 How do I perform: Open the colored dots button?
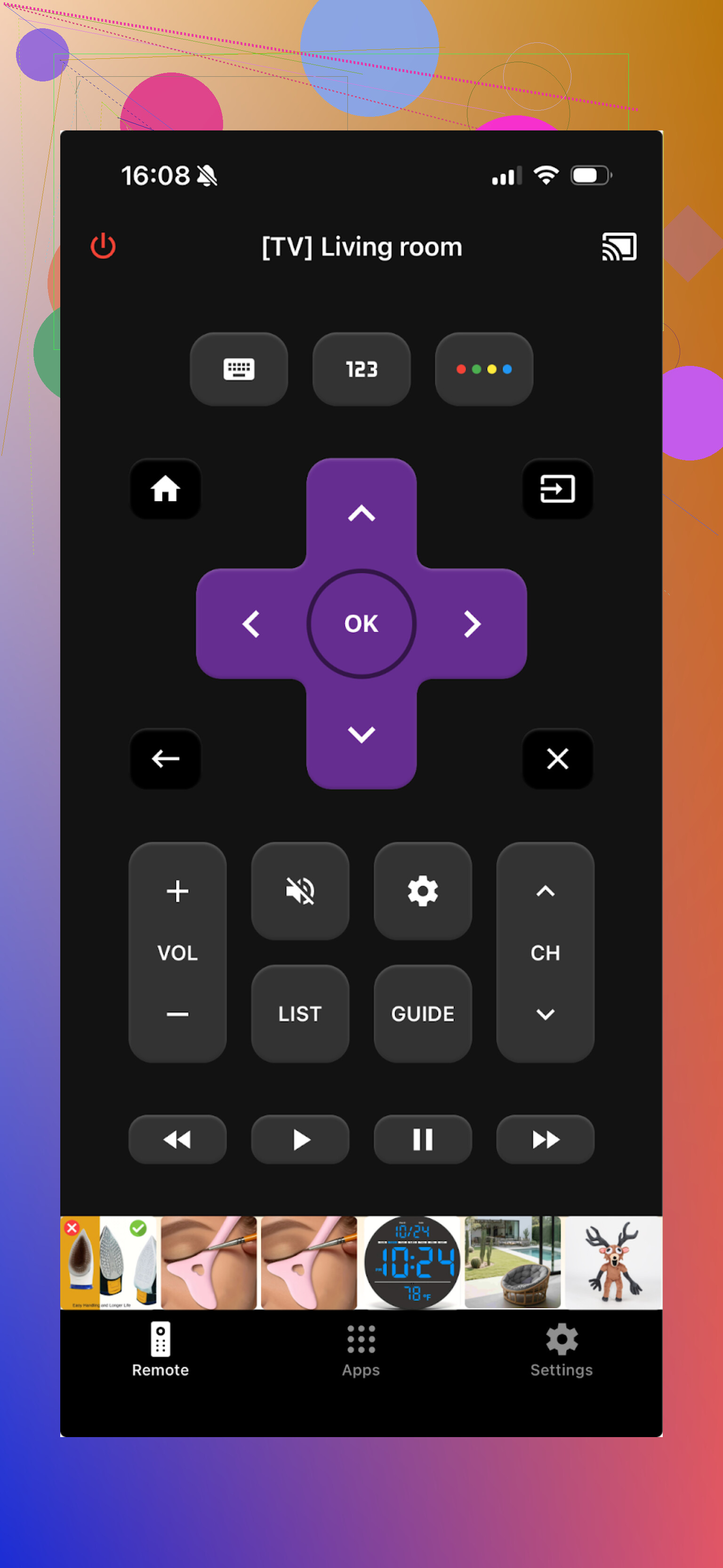pos(484,369)
